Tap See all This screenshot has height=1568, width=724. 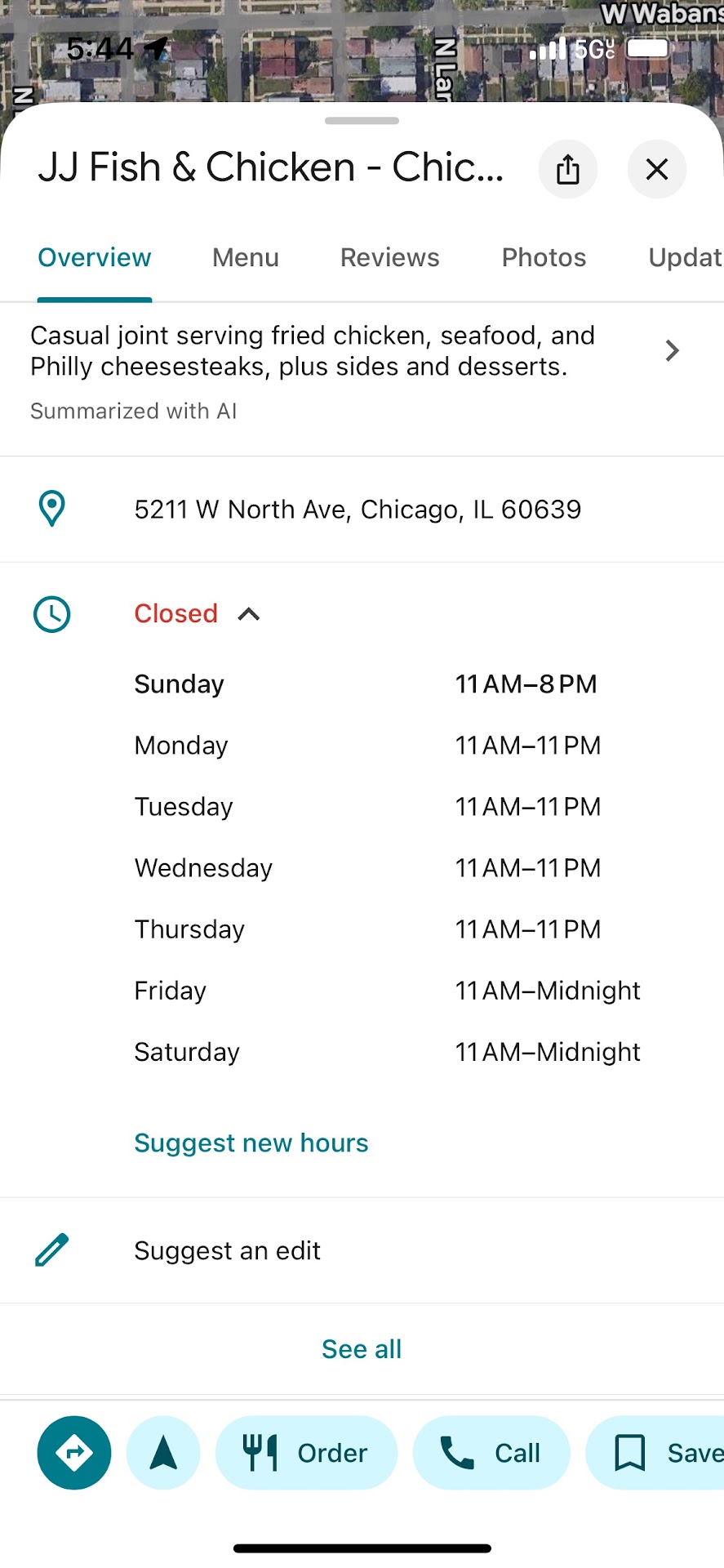(x=362, y=1349)
